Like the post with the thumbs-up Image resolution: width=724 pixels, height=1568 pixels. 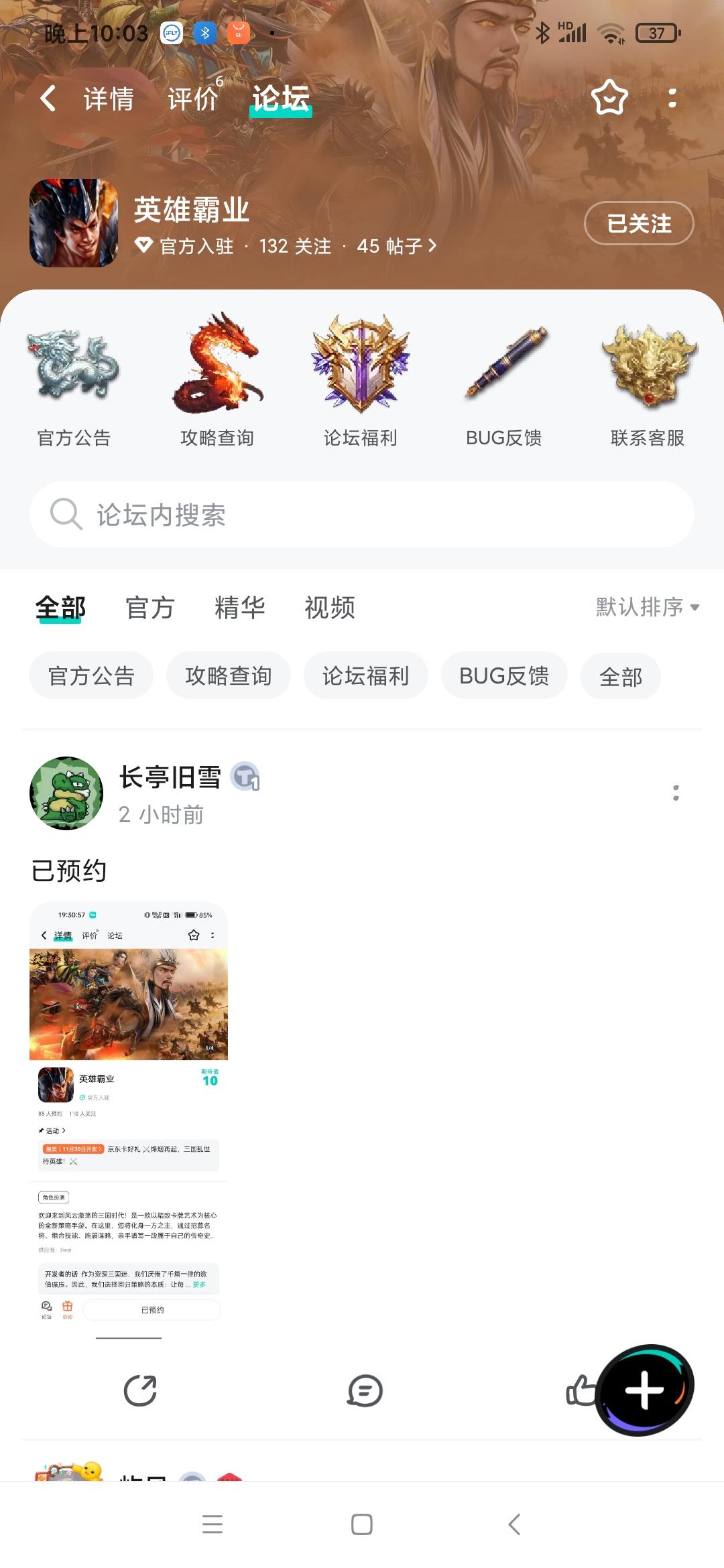tap(581, 1390)
